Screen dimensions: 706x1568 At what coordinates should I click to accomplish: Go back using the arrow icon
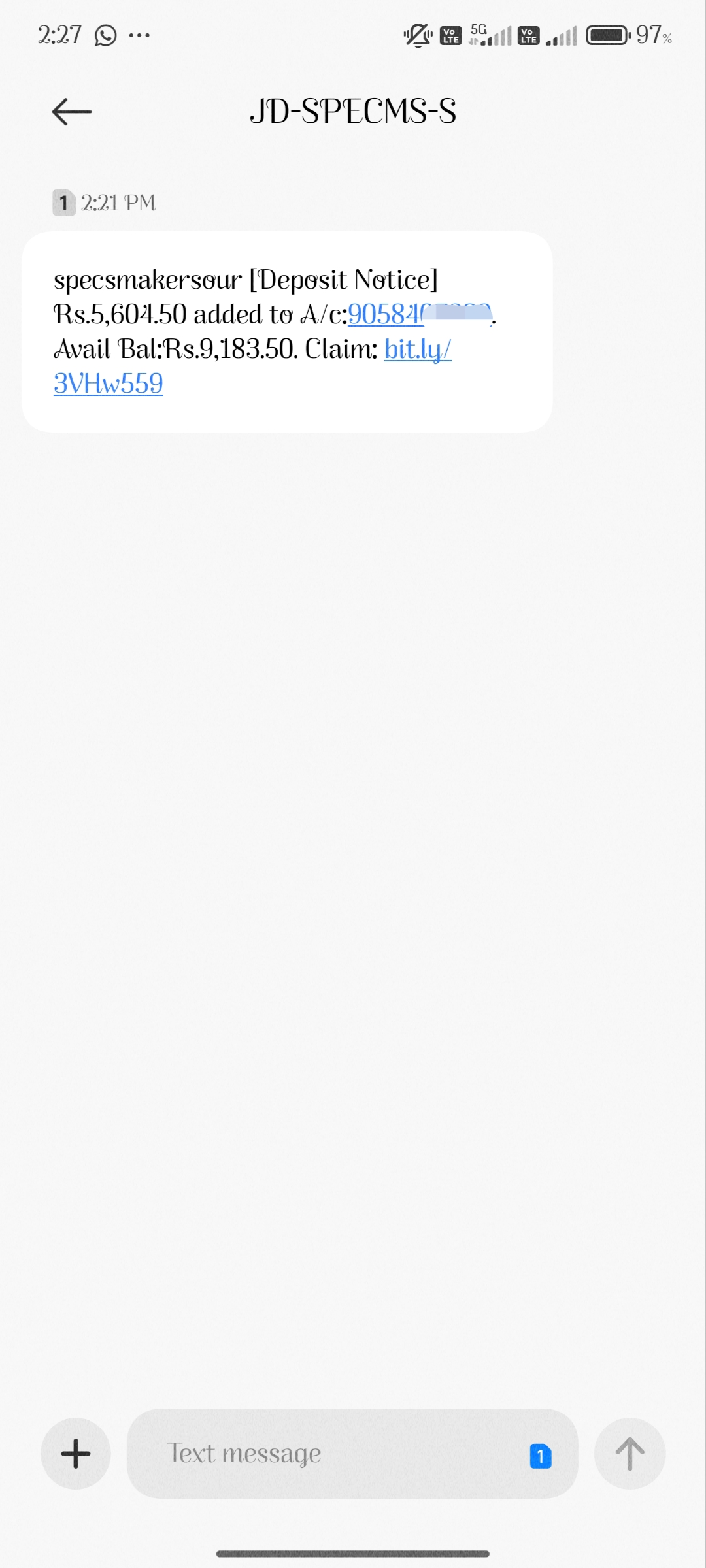coord(72,112)
